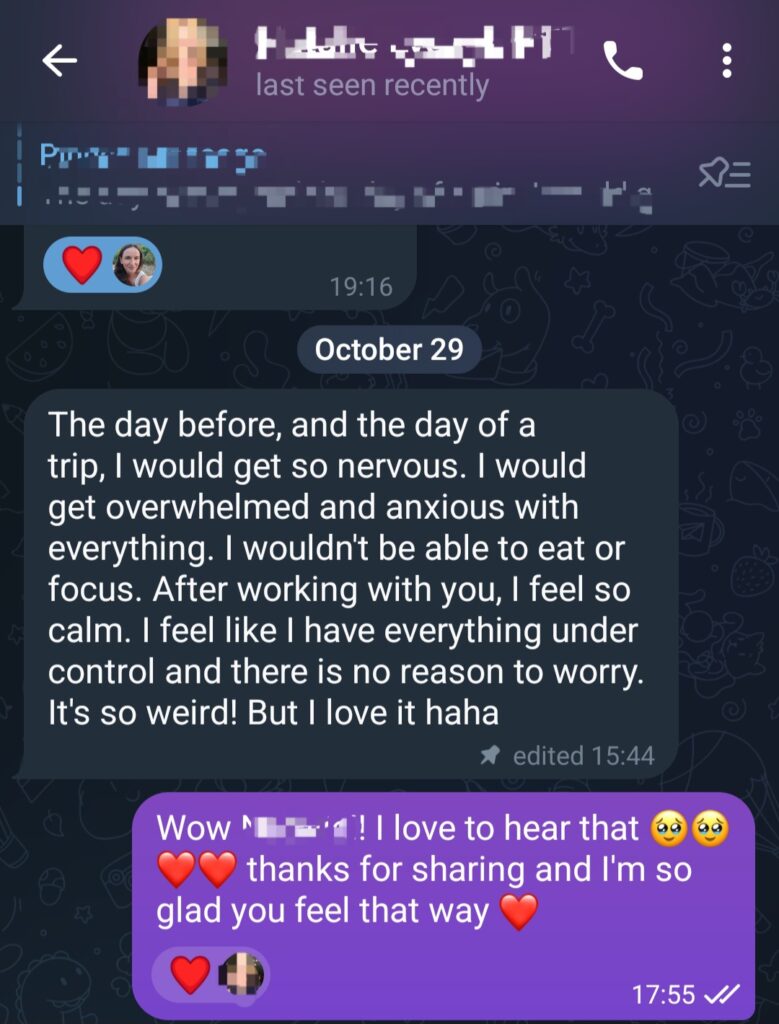This screenshot has width=779, height=1024.
Task: Start a voice call with this contact
Action: [x=623, y=63]
